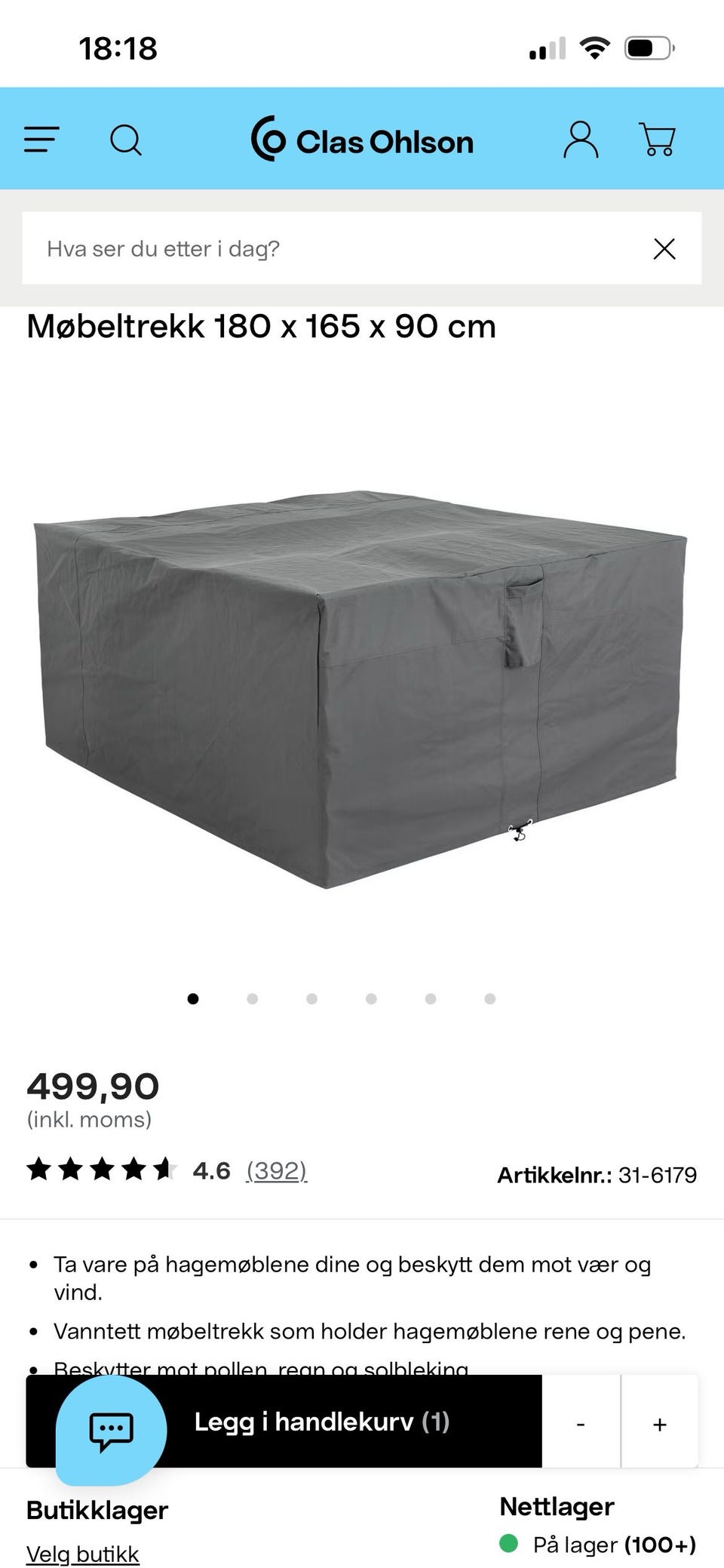This screenshot has height=1568, width=724.
Task: Open the user account icon
Action: tap(581, 140)
